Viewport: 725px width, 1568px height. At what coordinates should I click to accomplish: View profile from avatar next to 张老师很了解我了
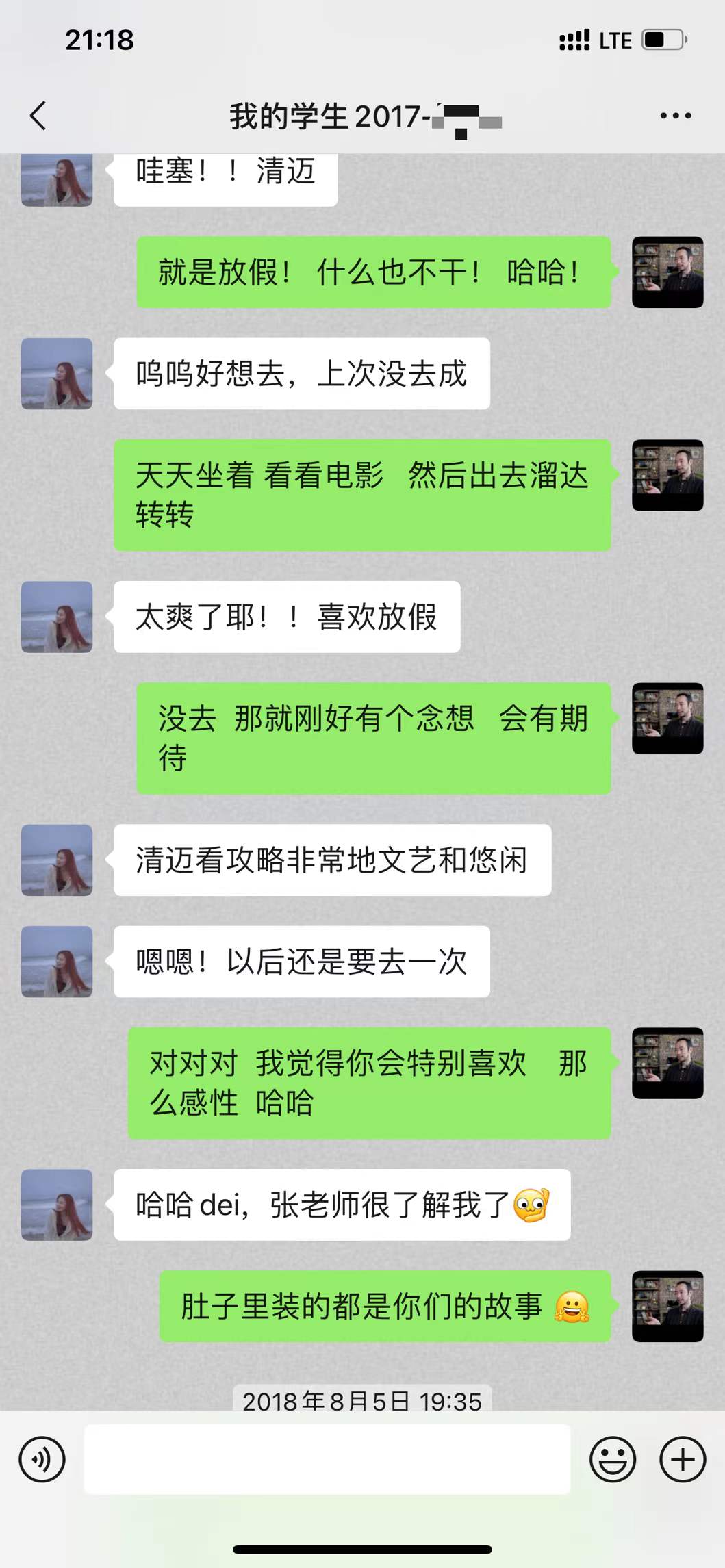57,1205
